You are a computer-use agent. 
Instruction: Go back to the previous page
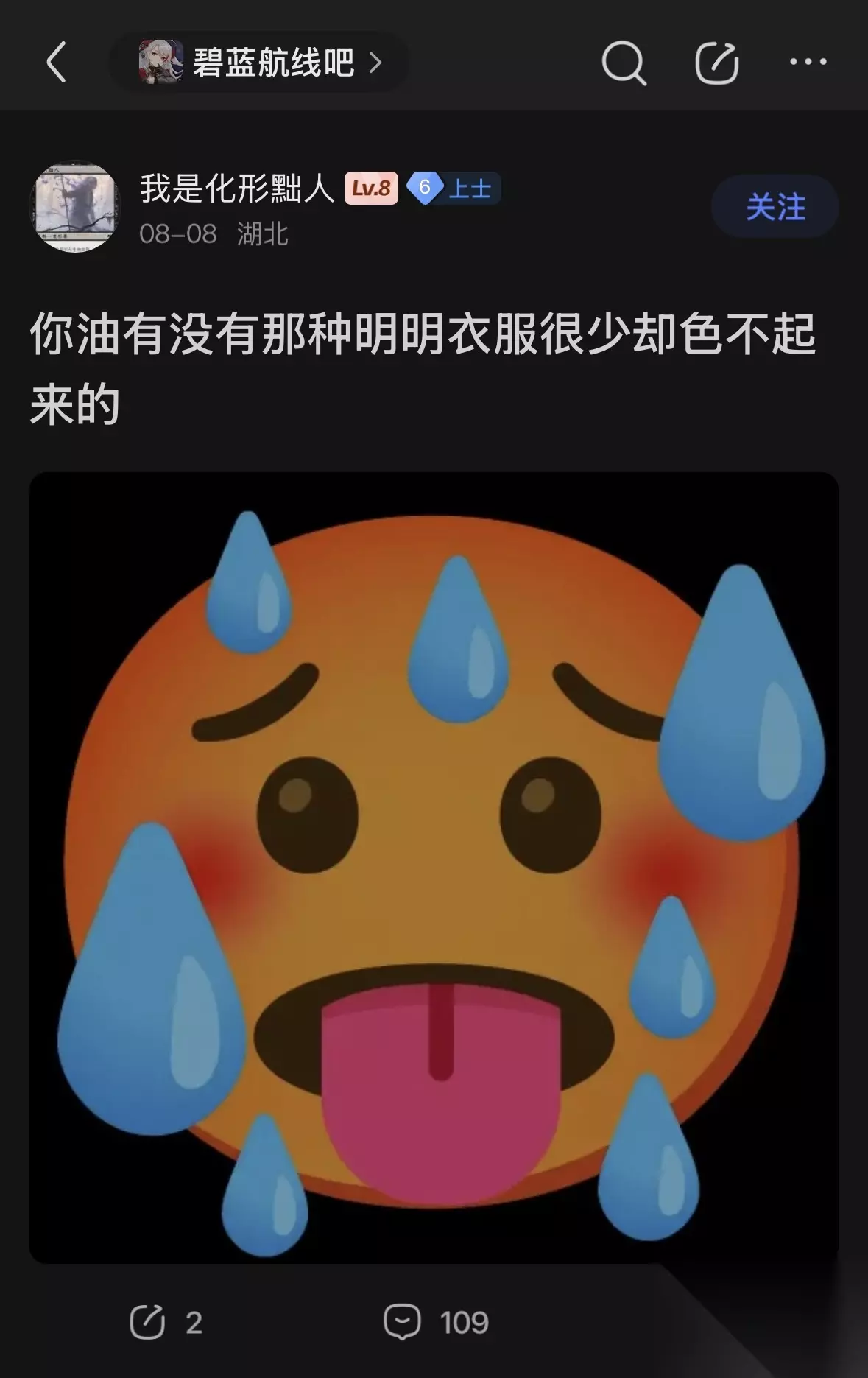tap(57, 62)
